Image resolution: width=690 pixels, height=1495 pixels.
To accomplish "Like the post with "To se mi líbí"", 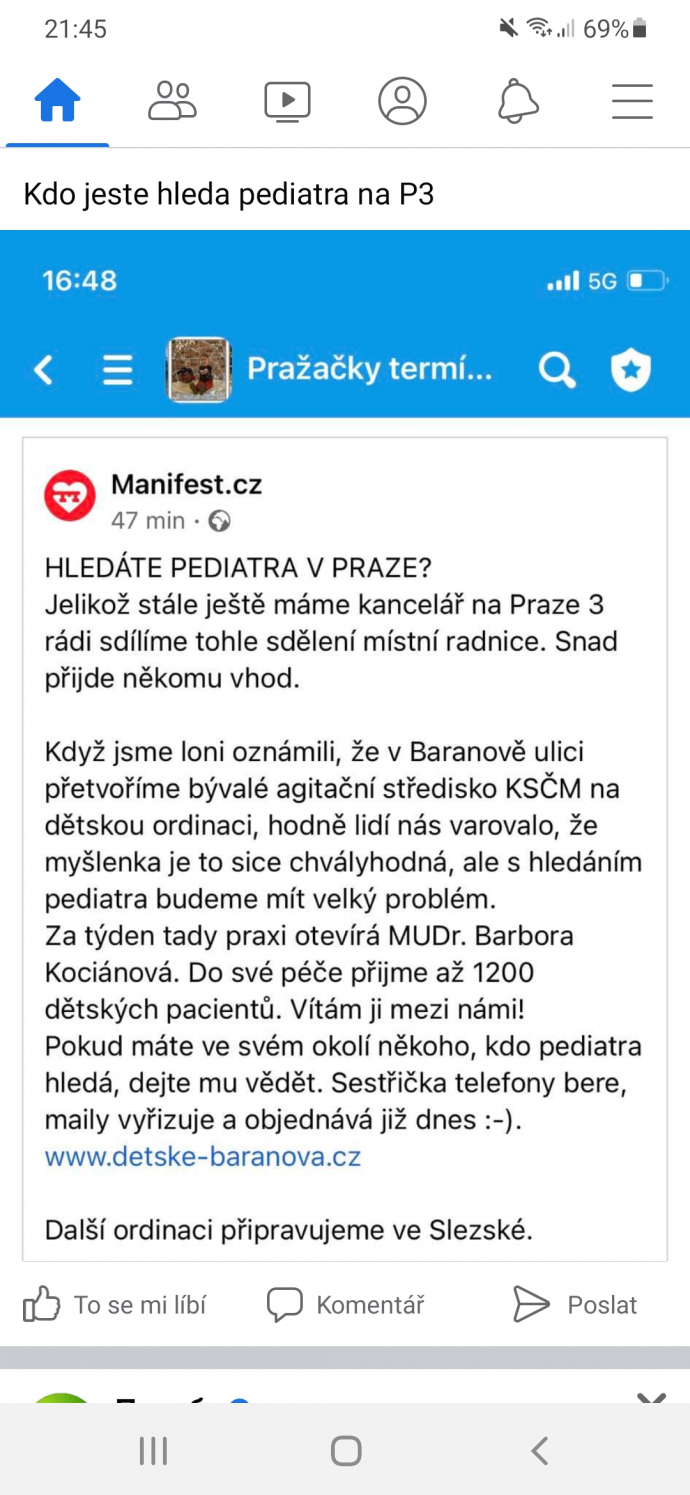I will click(115, 1305).
